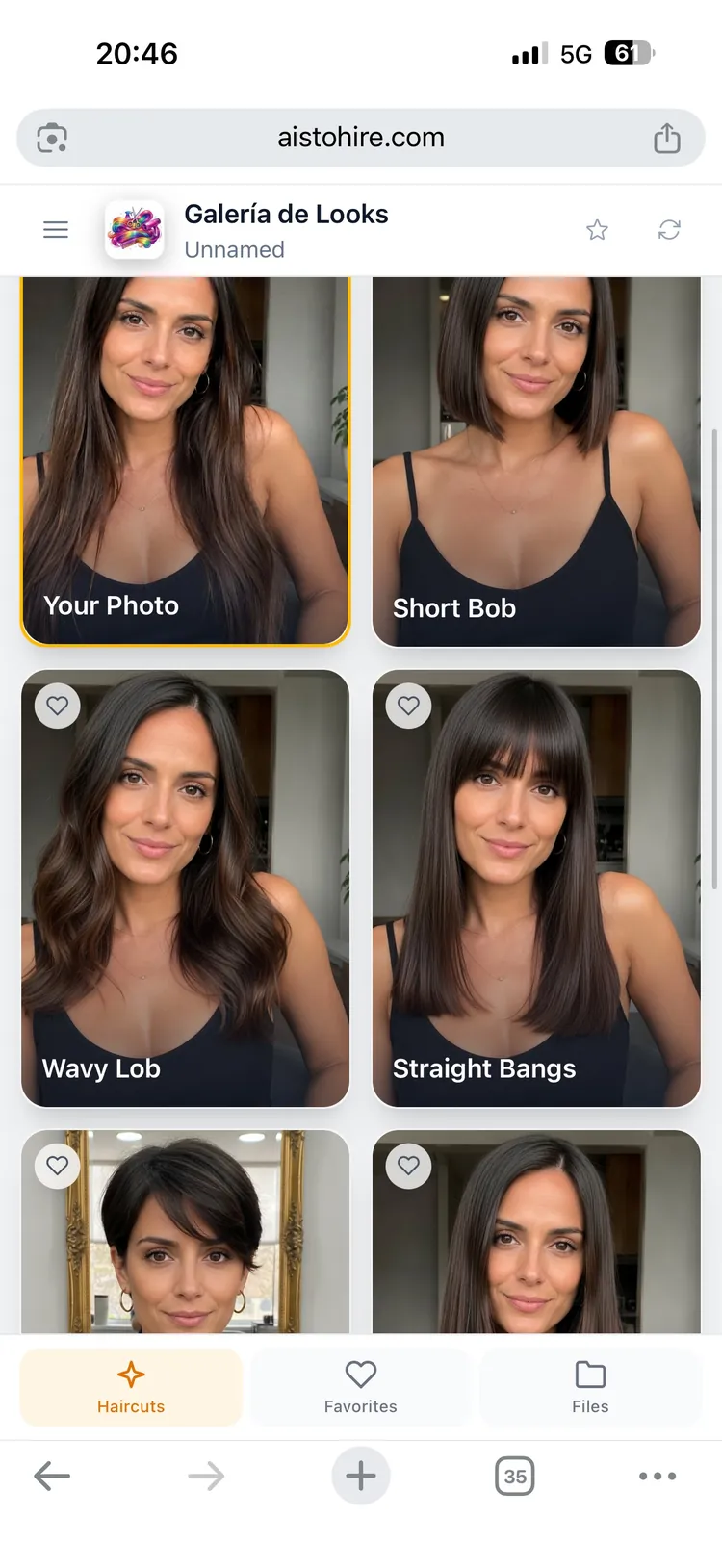Screen dimensions: 722x1568
Task: Tap the star icon in the header
Action: pos(597,230)
